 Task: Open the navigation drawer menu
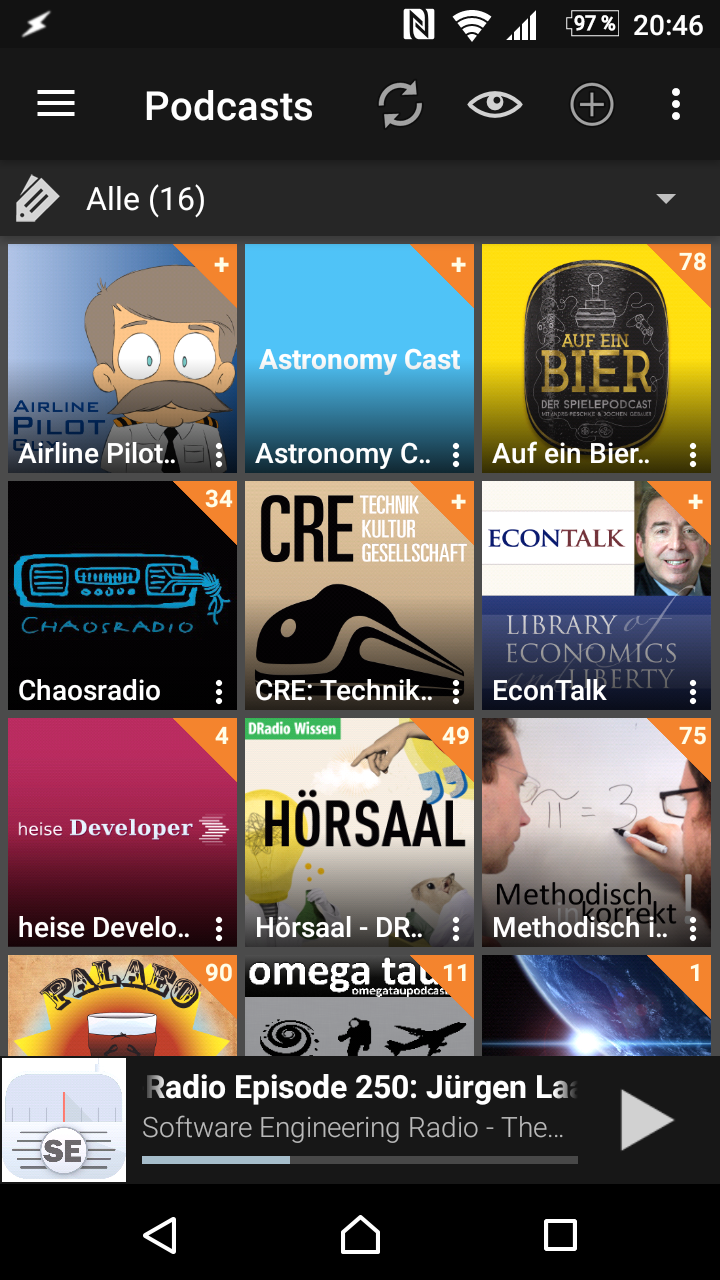56,105
